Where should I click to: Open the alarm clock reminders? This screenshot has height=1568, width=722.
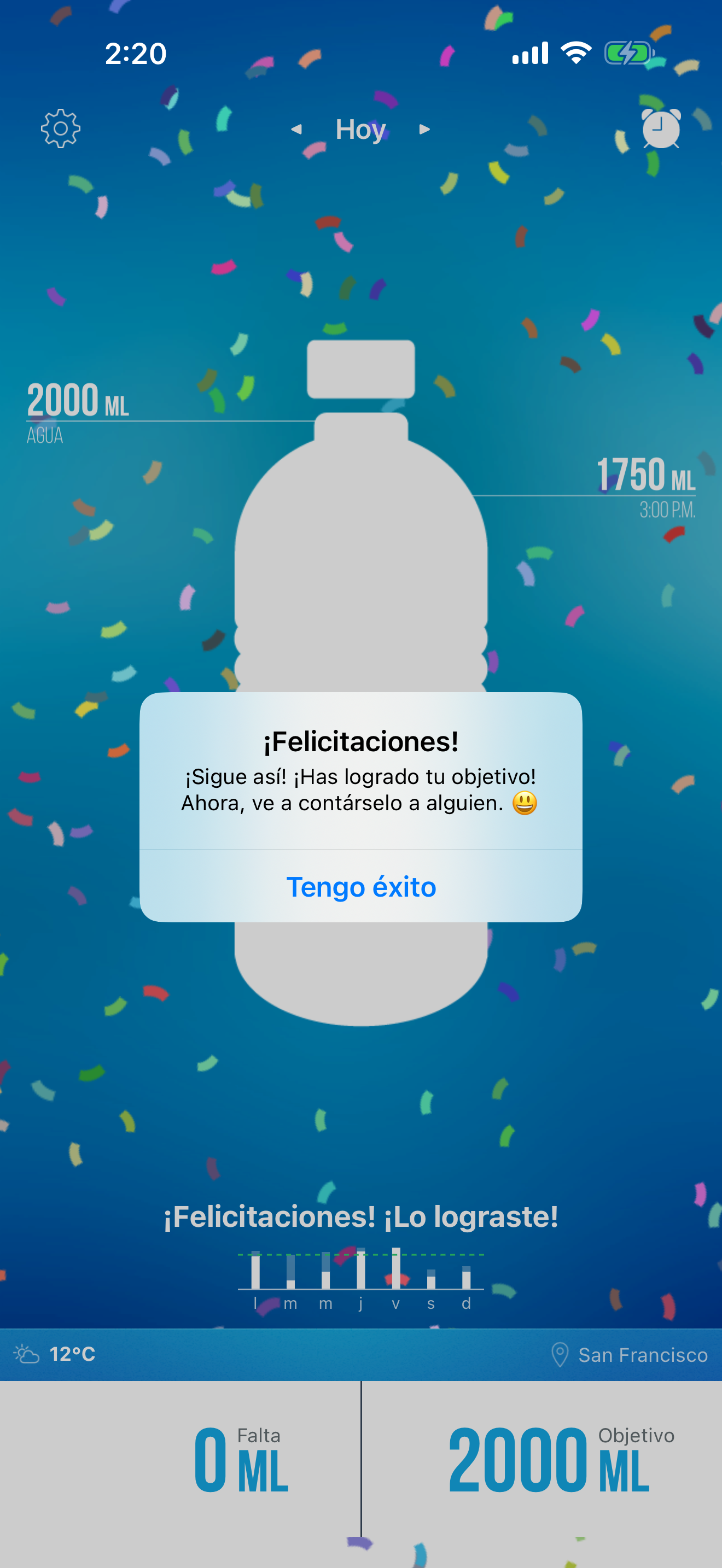tap(661, 128)
